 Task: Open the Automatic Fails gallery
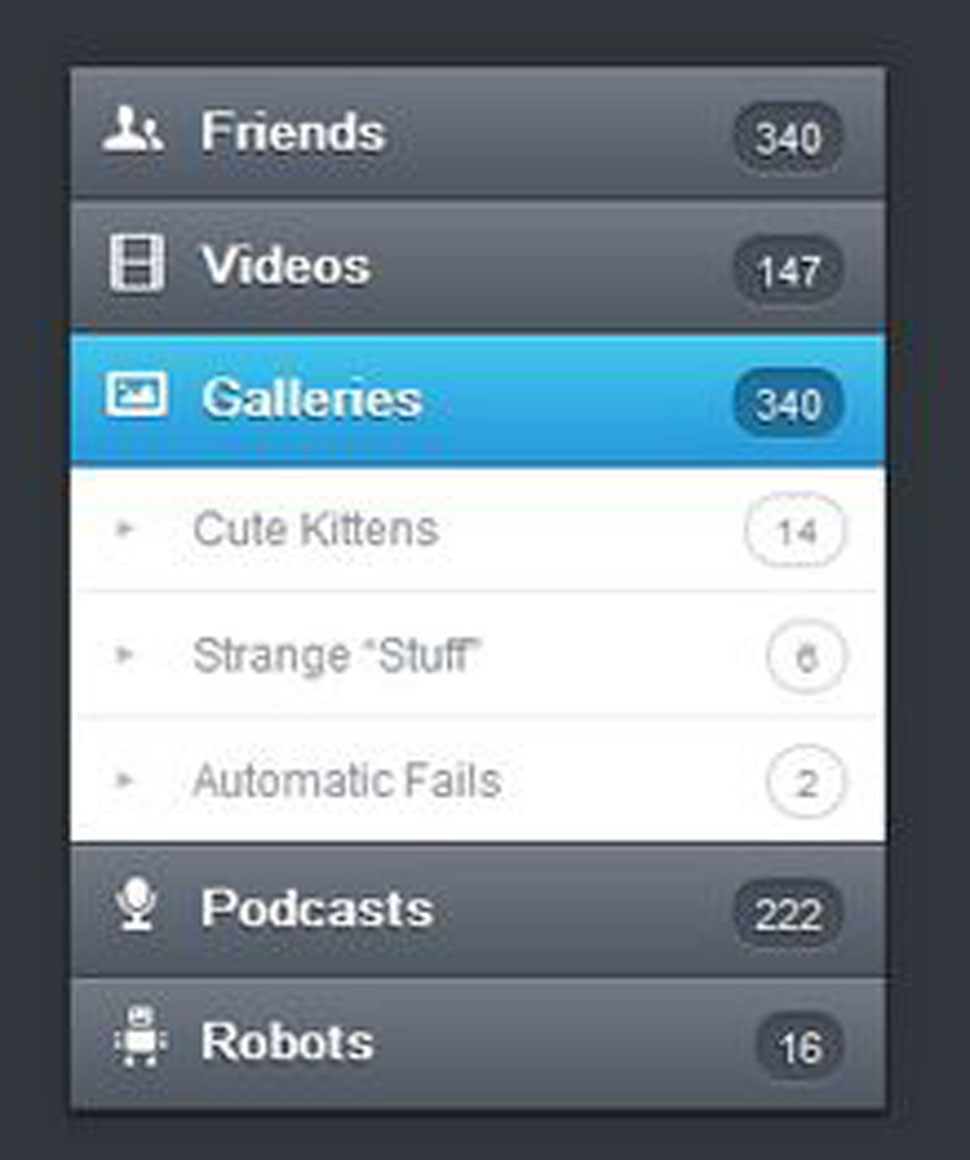tap(346, 781)
